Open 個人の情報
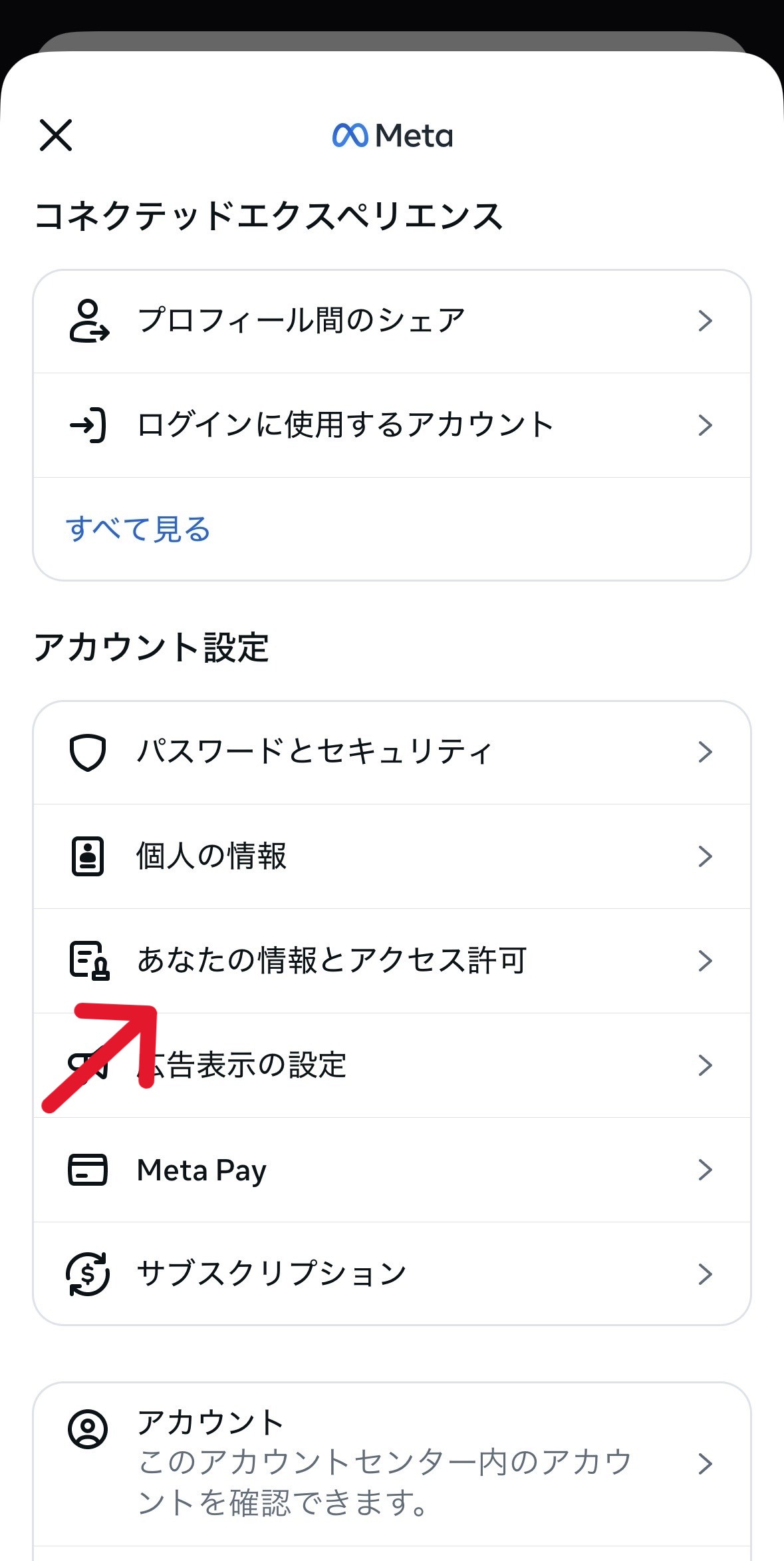The width and height of the screenshot is (784, 1561). (392, 856)
